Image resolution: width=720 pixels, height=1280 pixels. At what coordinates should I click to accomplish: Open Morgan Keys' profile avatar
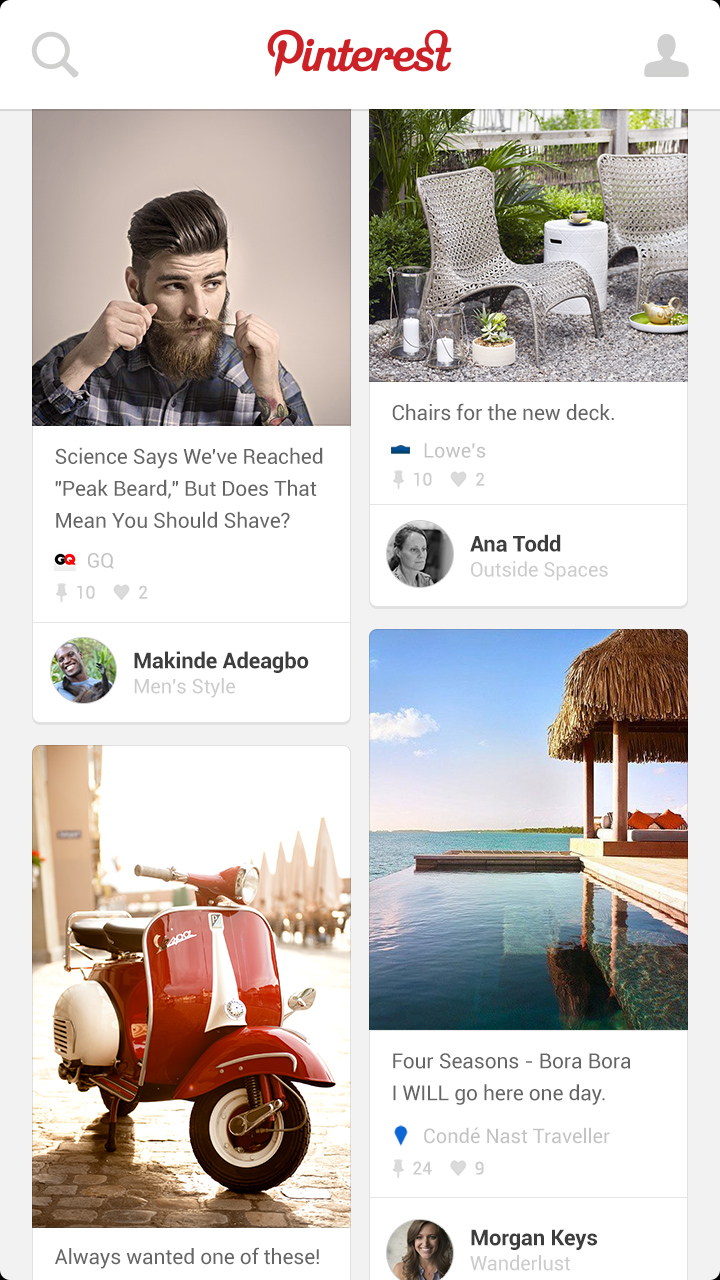pos(420,1247)
